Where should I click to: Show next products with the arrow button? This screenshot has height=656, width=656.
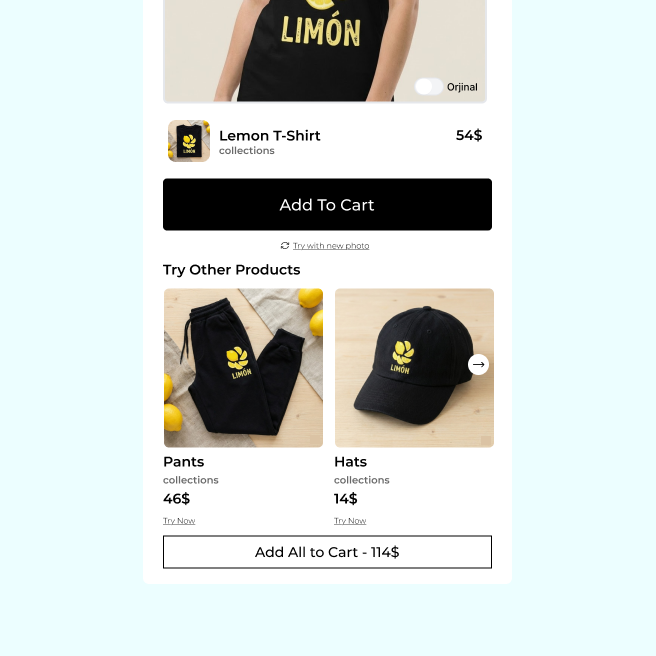click(478, 365)
